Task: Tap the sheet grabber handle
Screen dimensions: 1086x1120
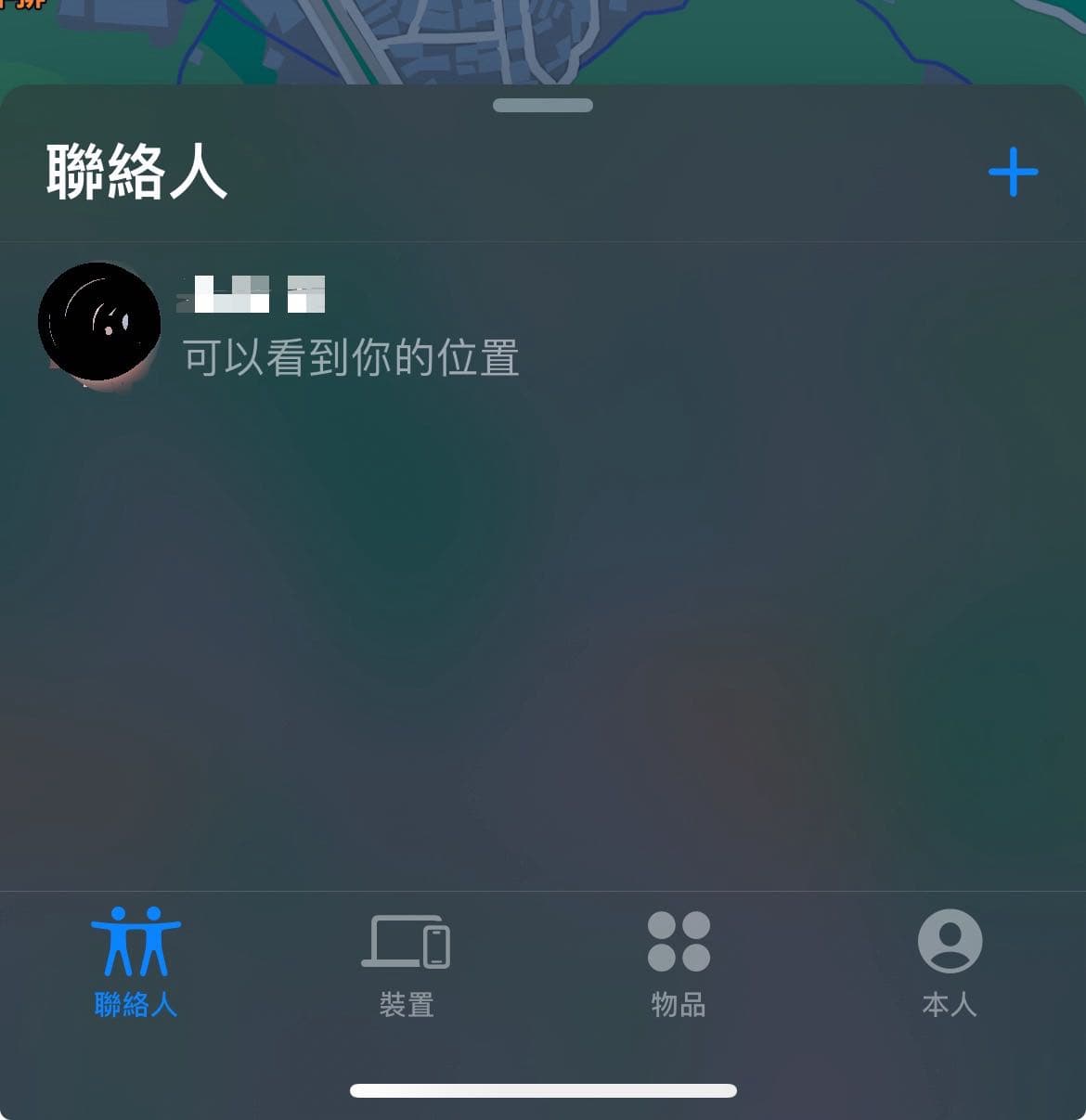Action: click(543, 106)
